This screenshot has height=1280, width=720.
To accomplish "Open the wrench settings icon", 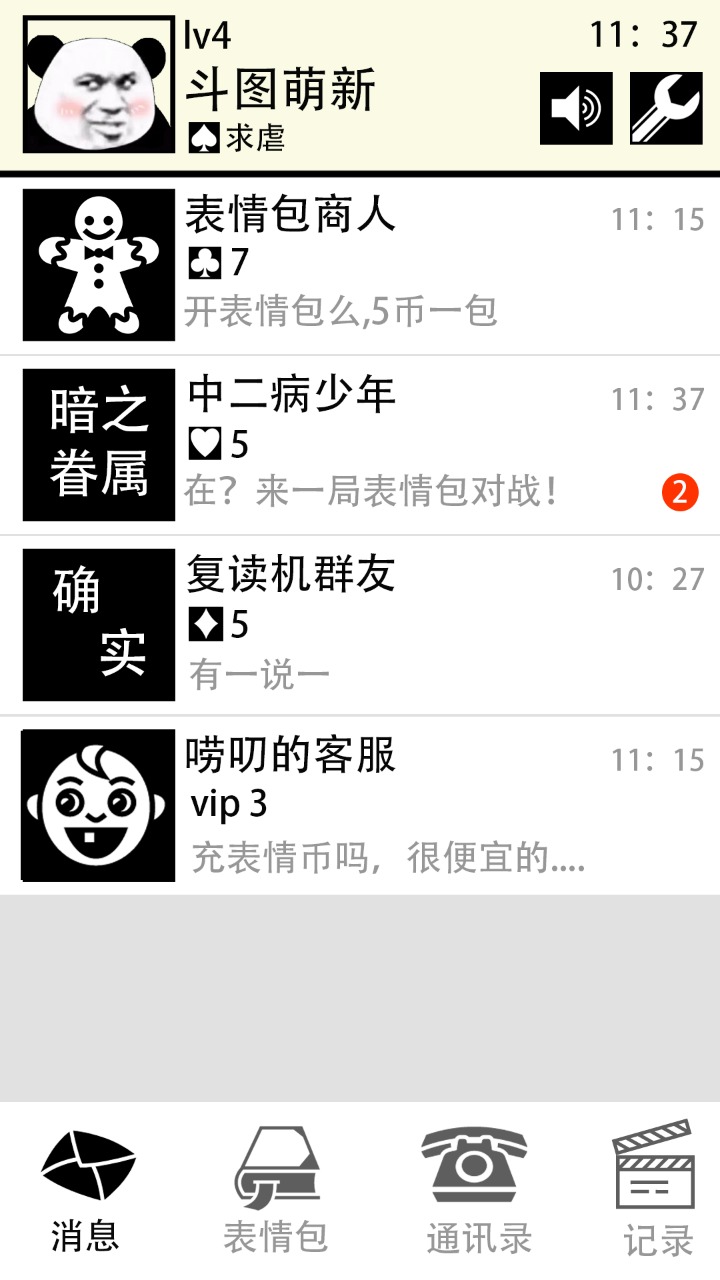I will click(666, 108).
